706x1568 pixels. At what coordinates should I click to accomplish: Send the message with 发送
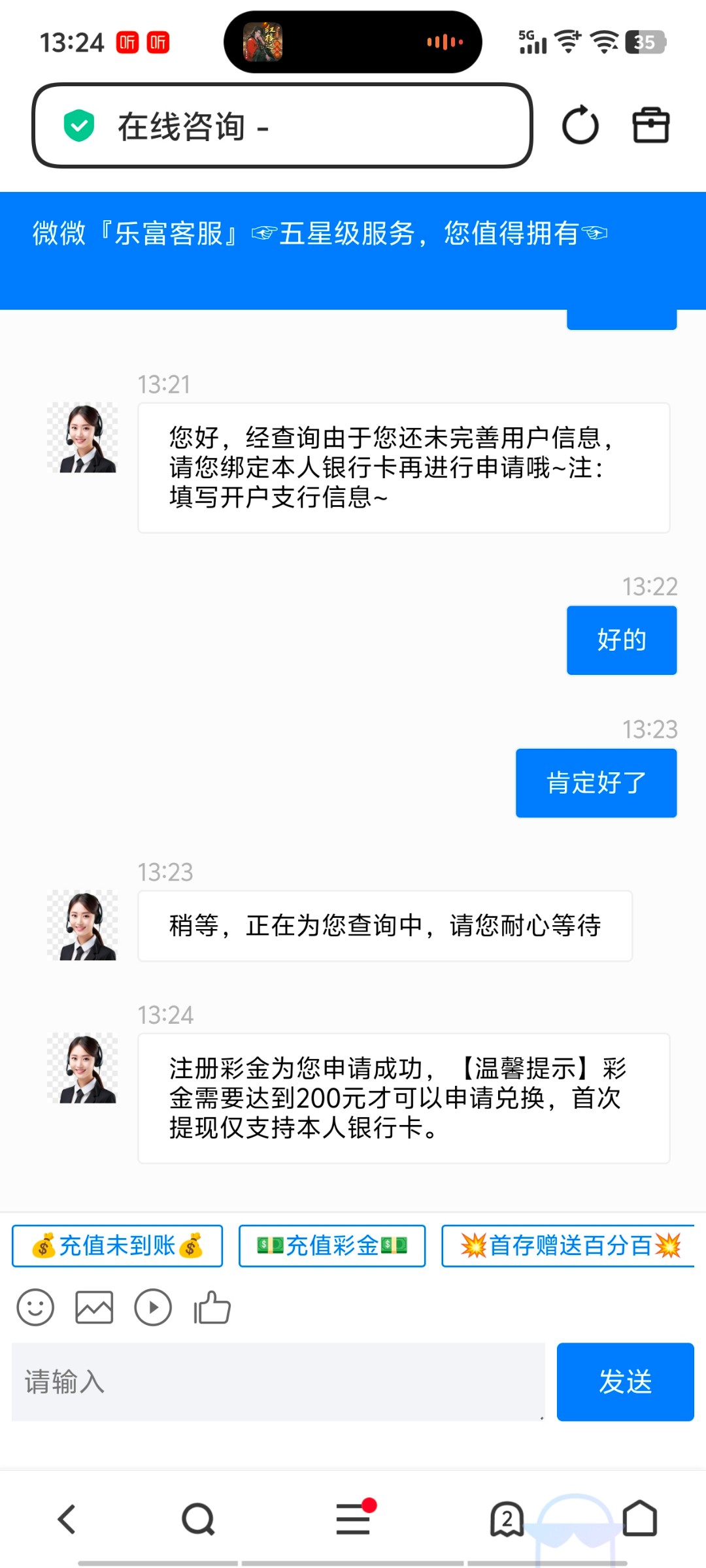(625, 1382)
